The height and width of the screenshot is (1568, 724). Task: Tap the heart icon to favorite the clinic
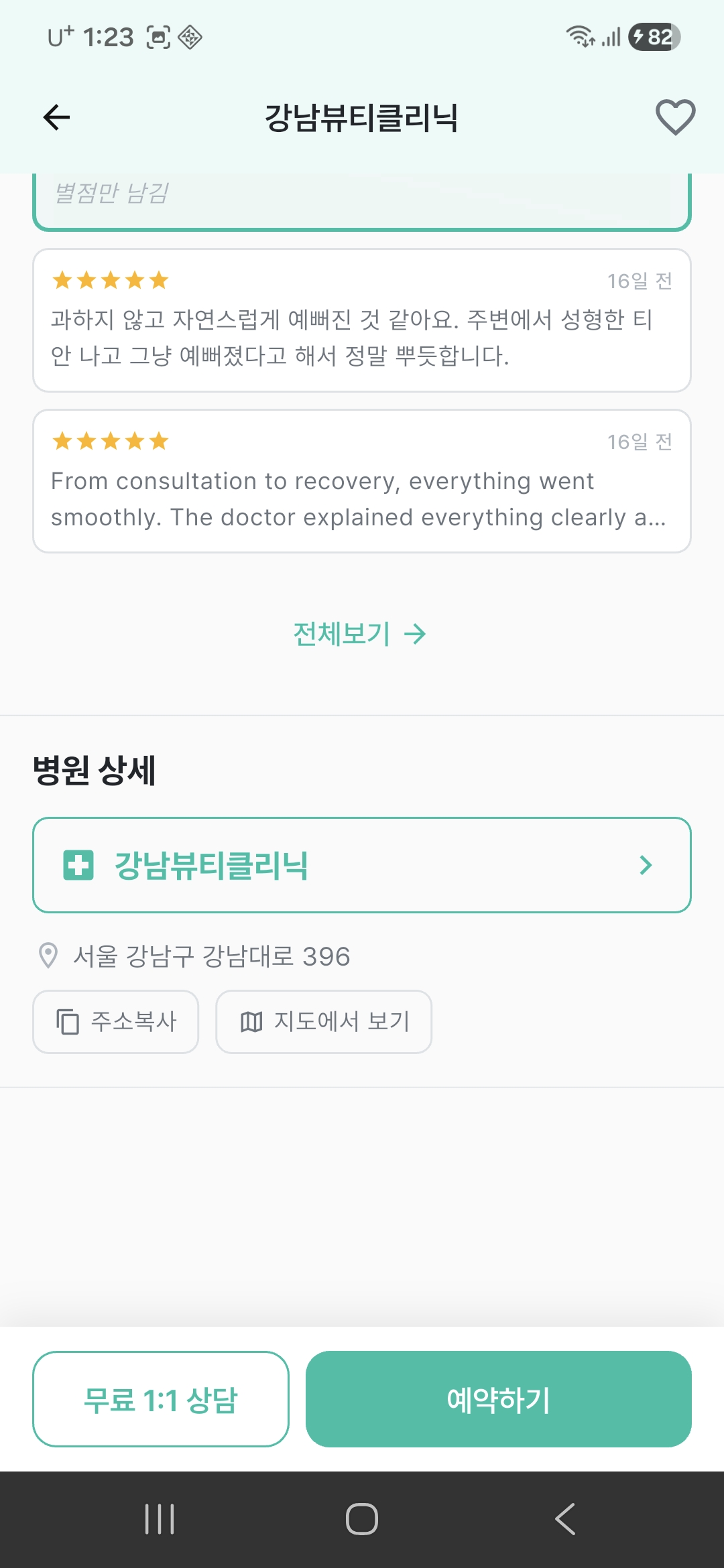coord(674,117)
